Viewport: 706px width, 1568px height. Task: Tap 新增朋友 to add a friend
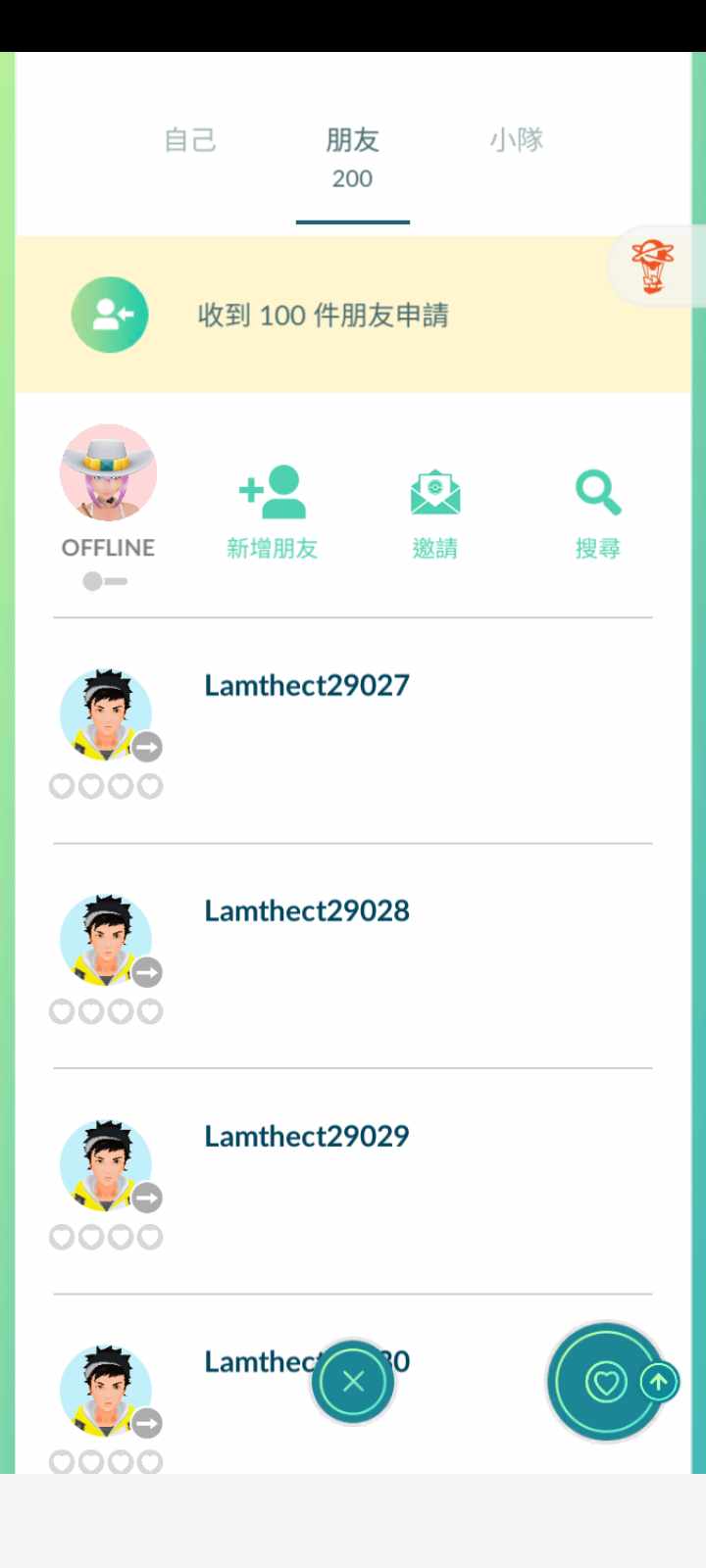pos(273,511)
